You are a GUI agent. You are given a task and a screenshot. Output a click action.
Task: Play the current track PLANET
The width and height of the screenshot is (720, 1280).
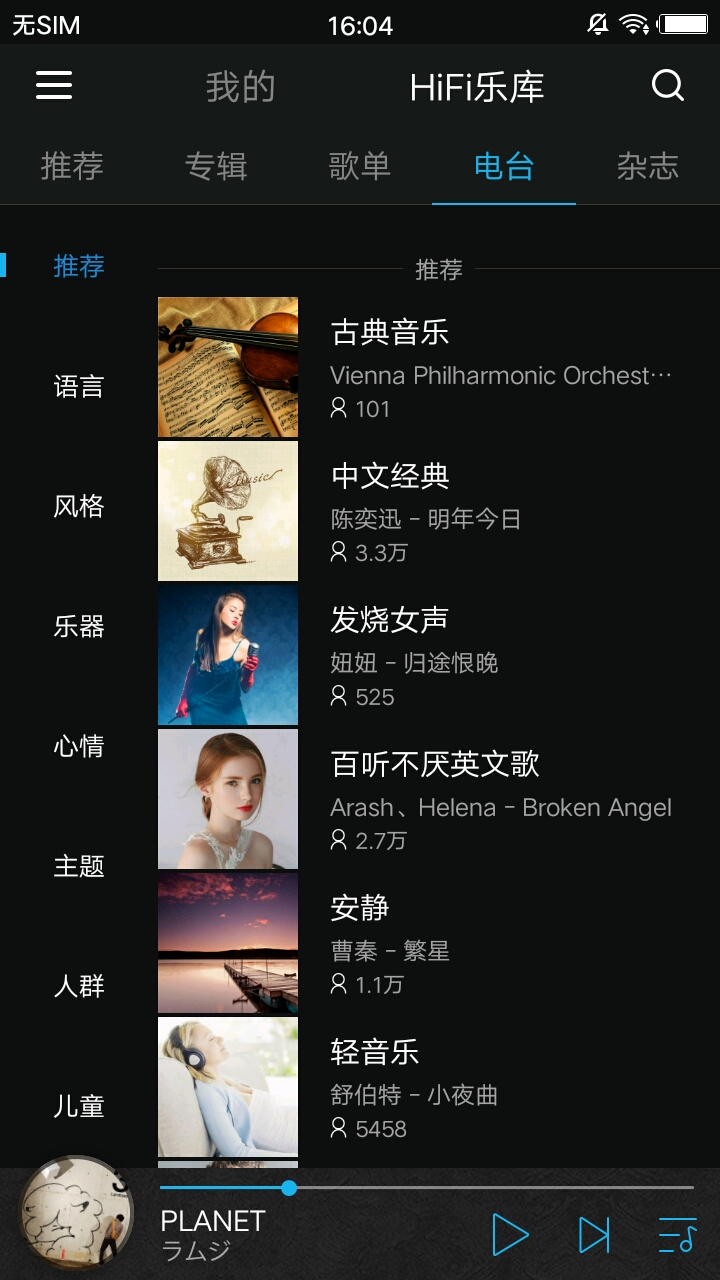click(x=510, y=1235)
